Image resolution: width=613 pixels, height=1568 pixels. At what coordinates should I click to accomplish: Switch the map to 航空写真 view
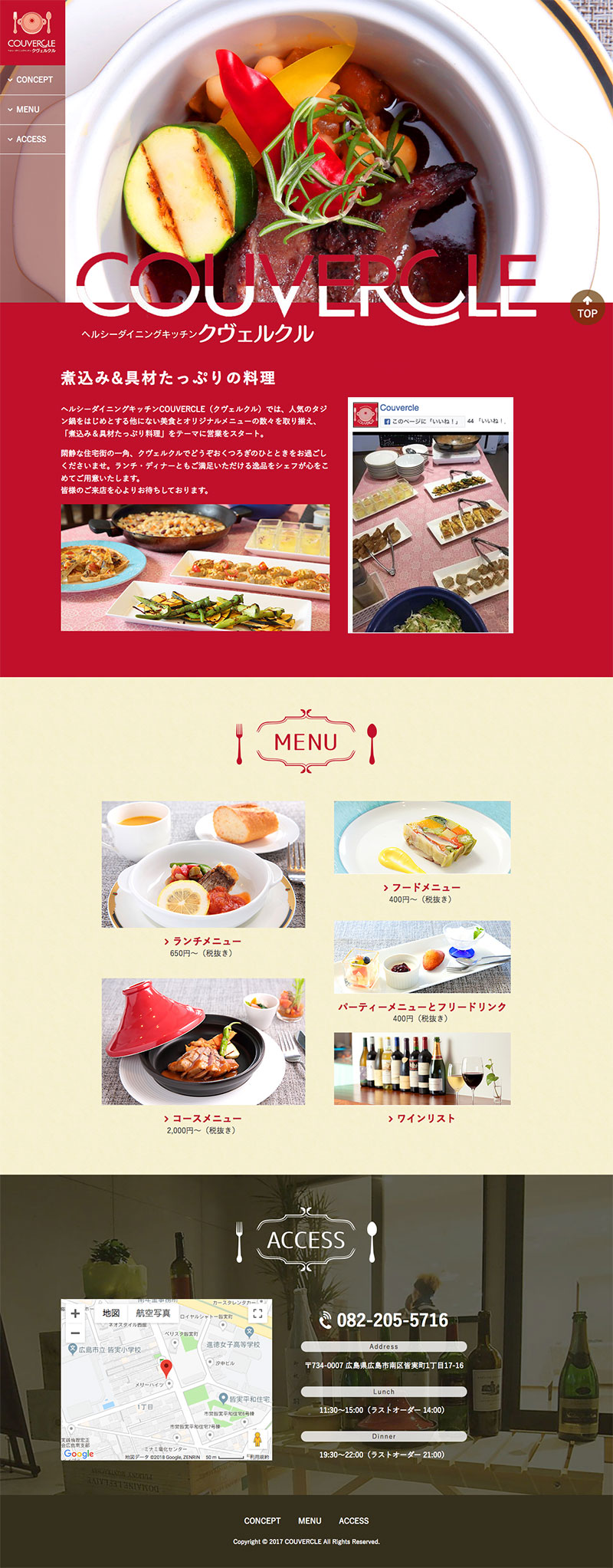153,1313
